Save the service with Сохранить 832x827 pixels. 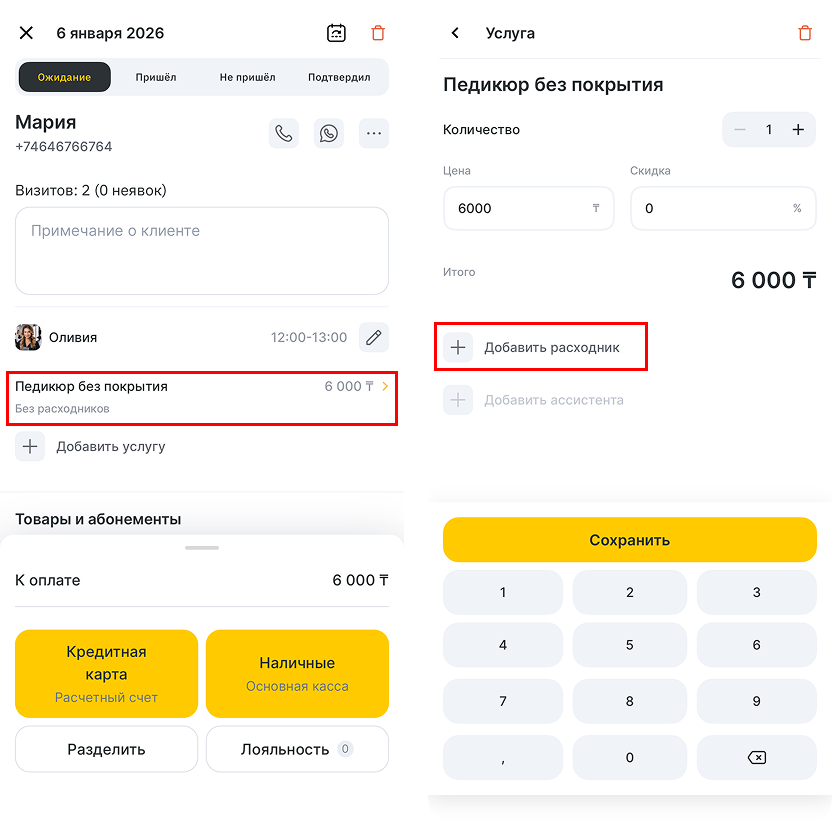630,540
